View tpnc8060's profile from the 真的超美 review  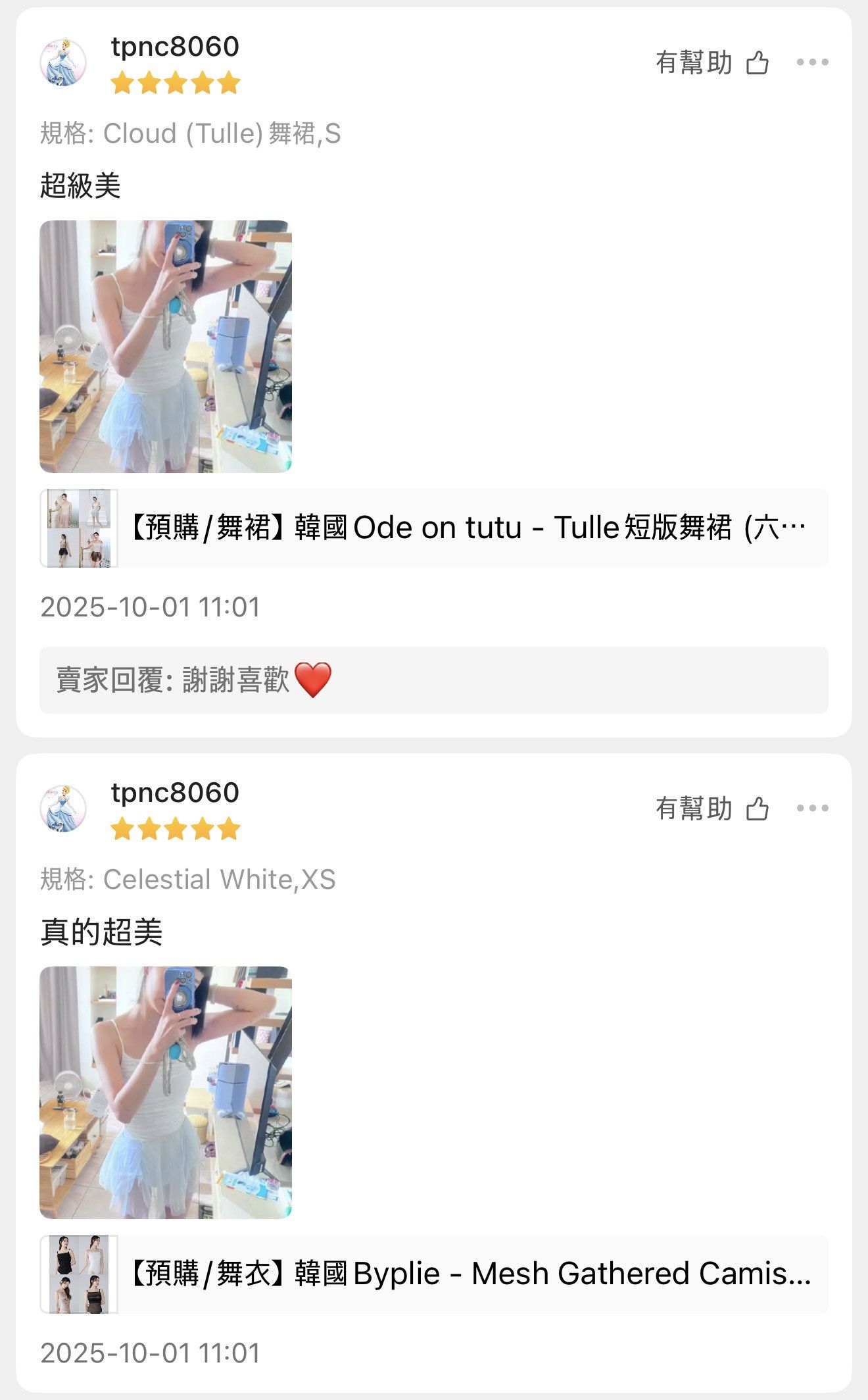tap(63, 809)
